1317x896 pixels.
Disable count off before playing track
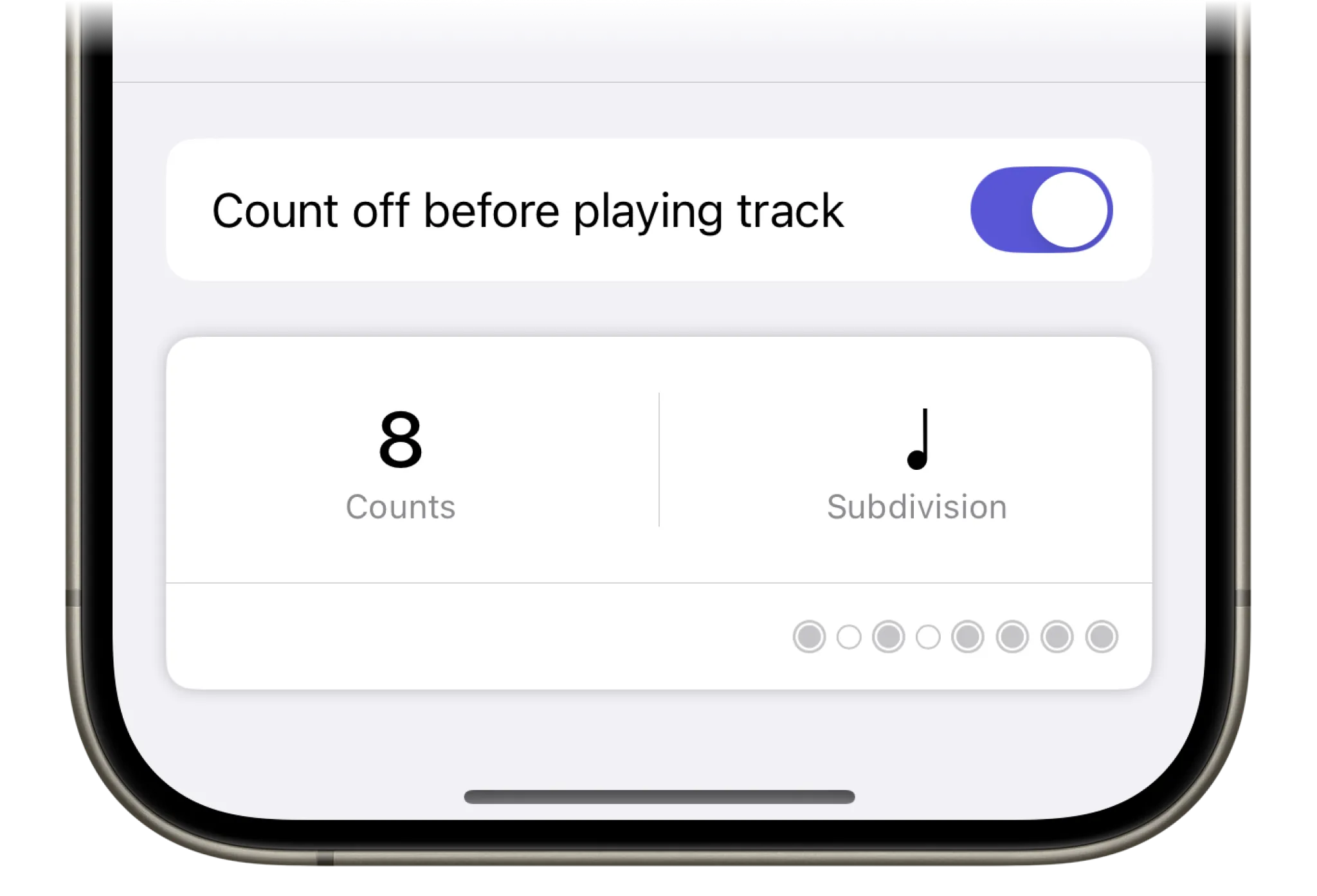[1041, 210]
